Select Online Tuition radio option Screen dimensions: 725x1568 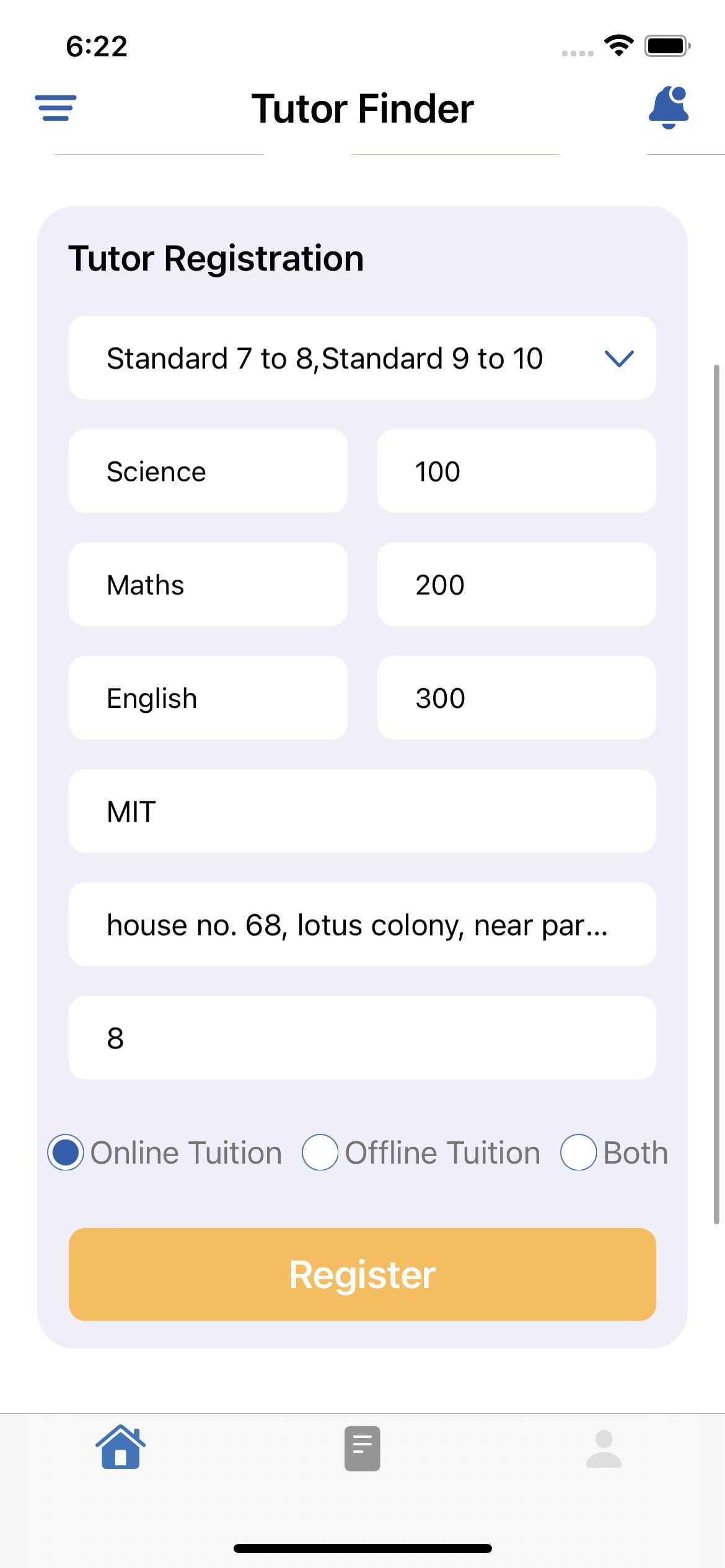click(66, 1152)
